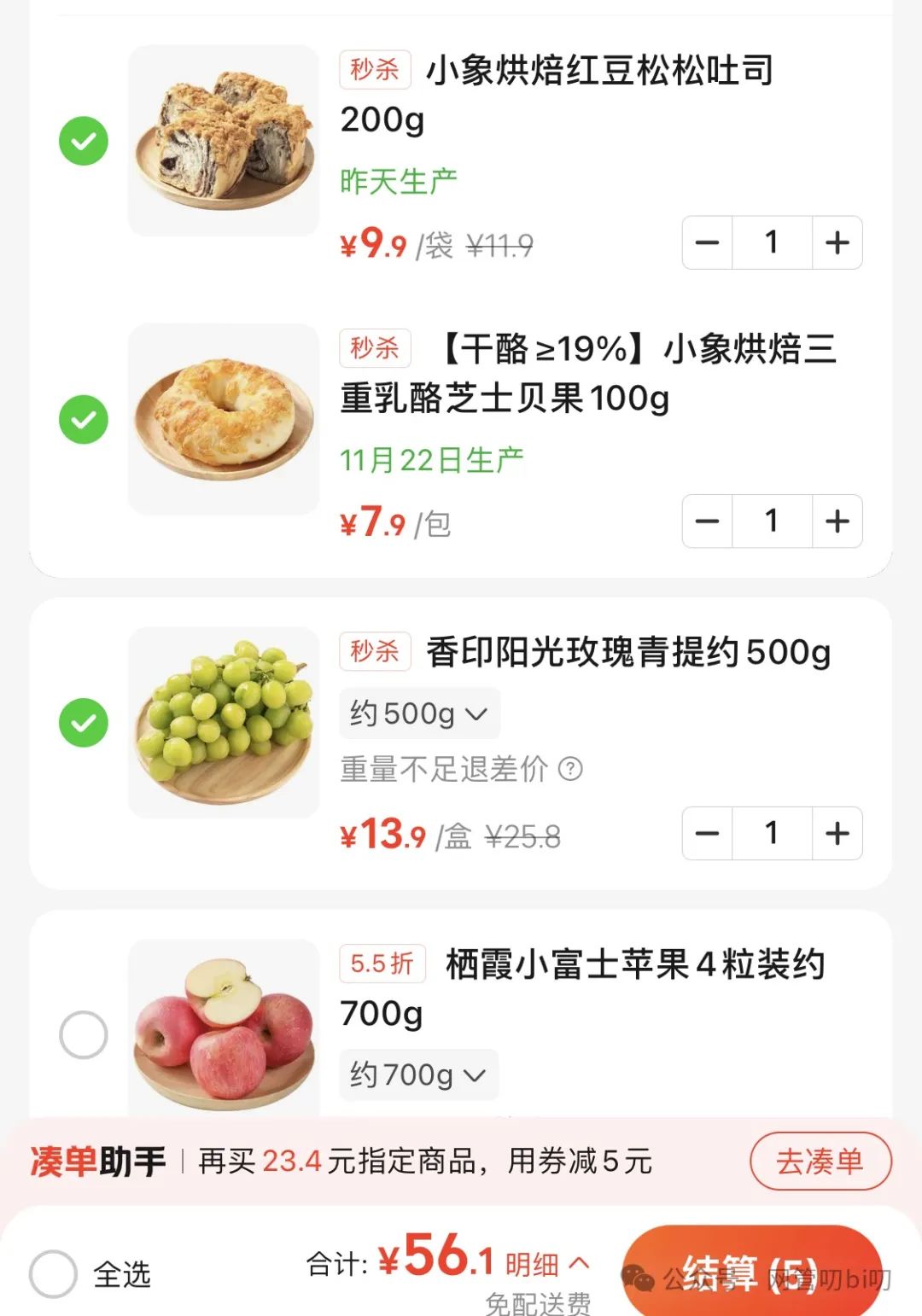Increase quantity of 红豆松松吐司

837,243
